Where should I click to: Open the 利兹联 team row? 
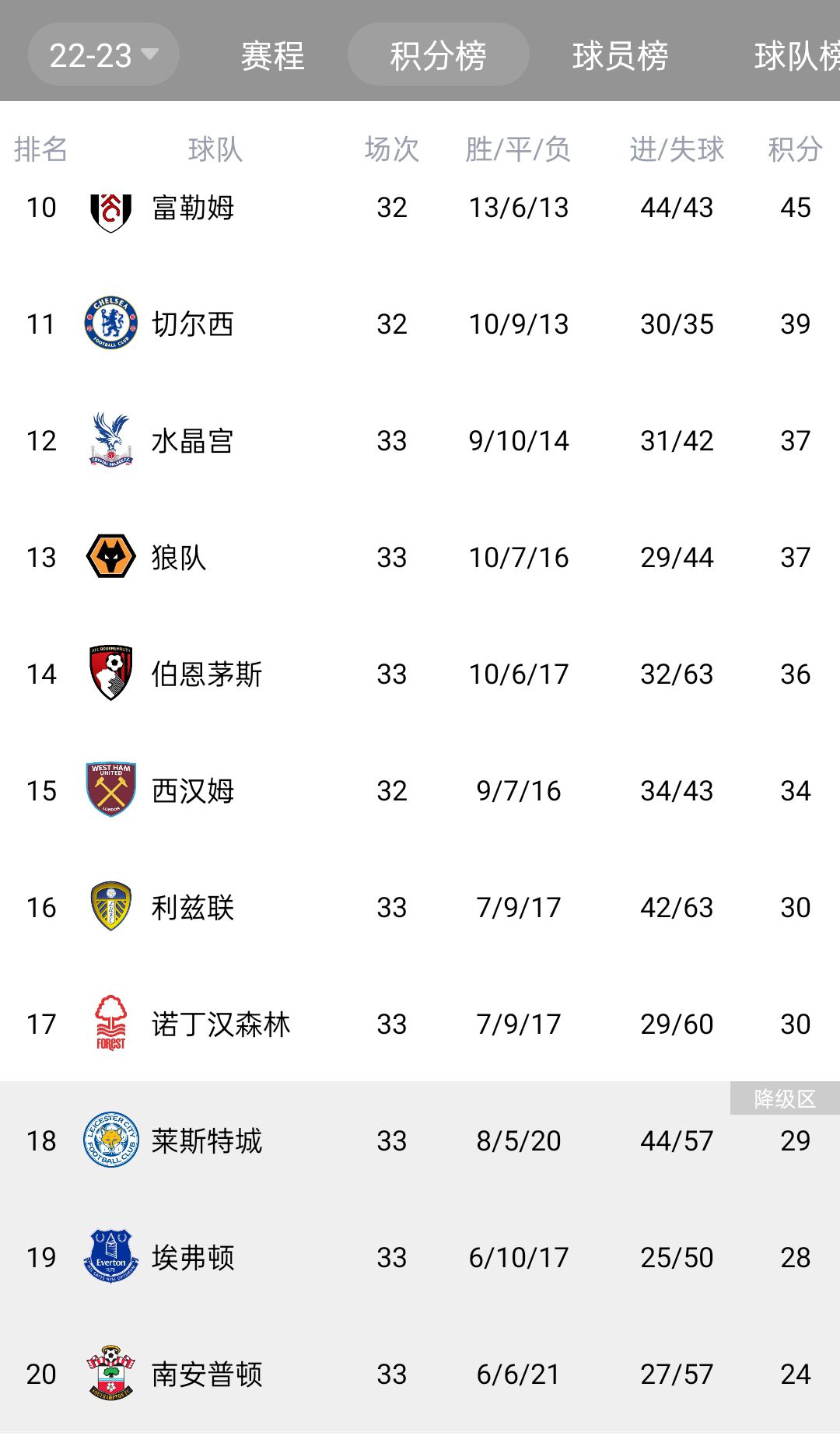point(420,907)
